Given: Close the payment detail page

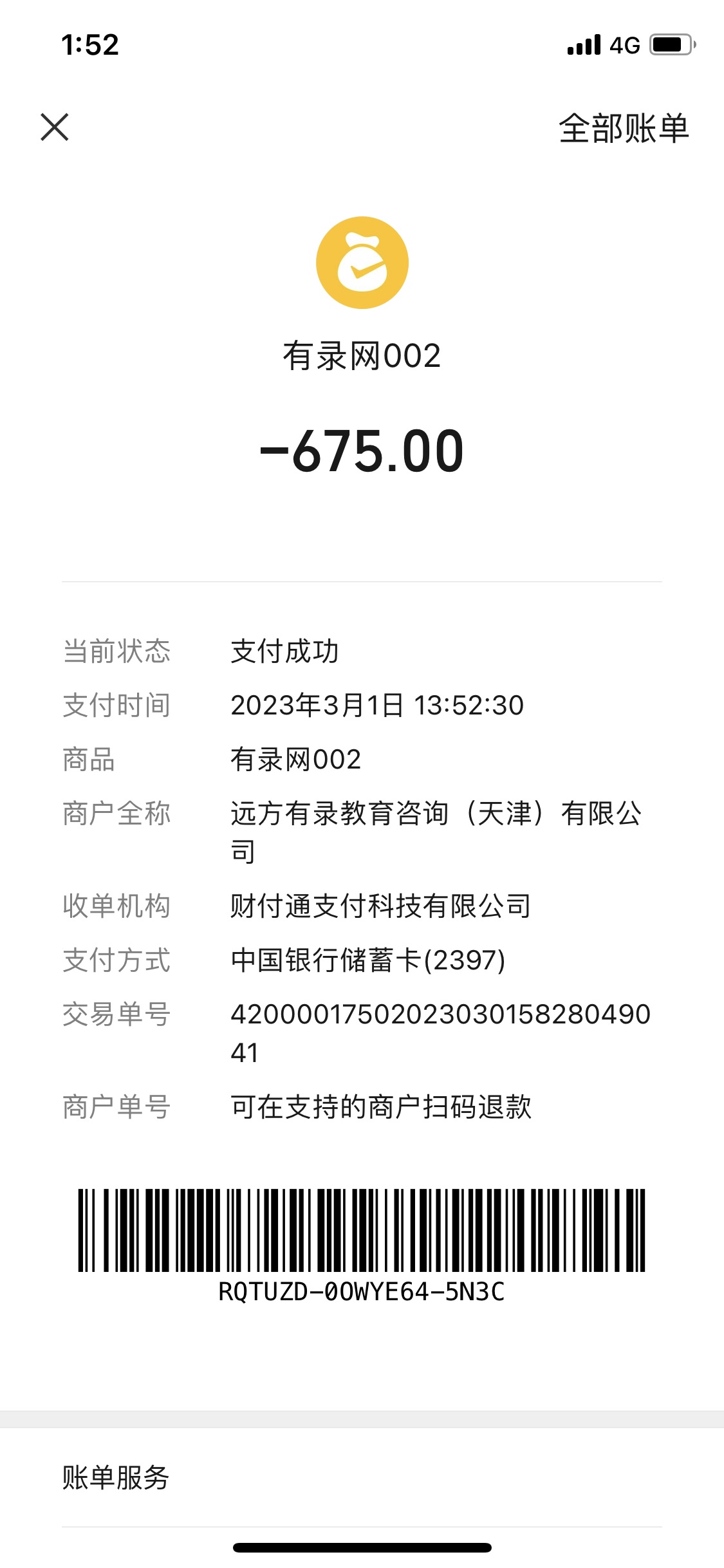Looking at the screenshot, I should pos(55,127).
